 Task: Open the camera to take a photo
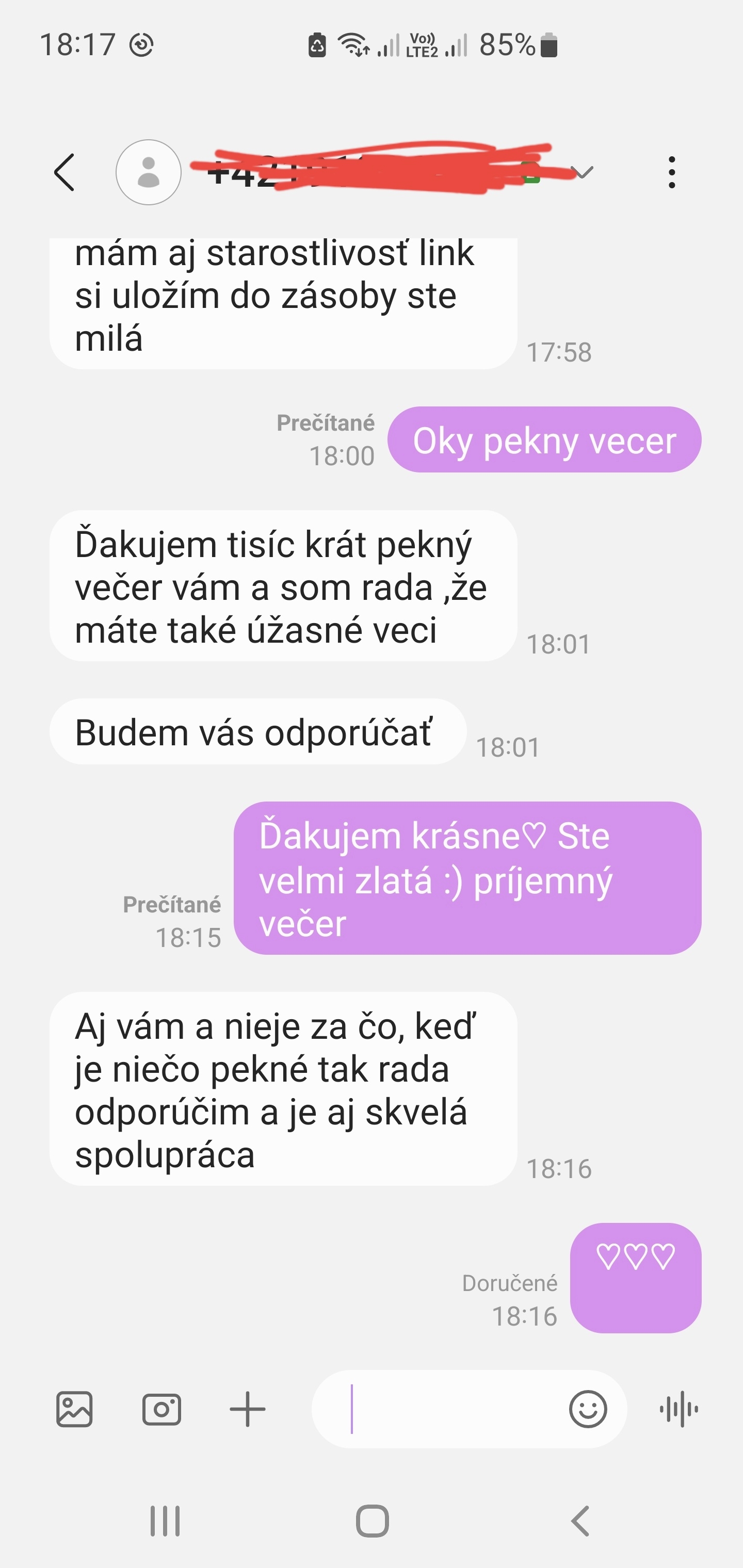(161, 1409)
